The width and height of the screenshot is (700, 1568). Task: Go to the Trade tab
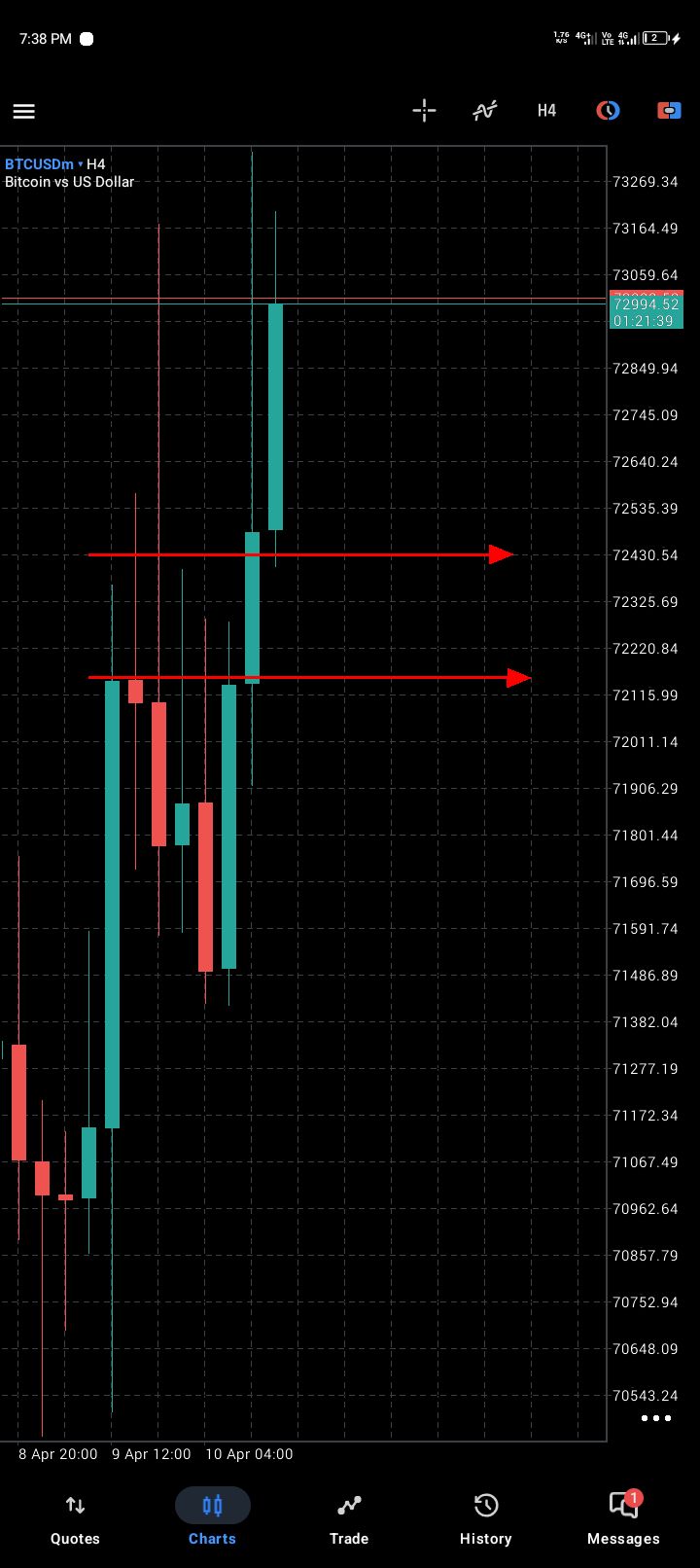click(x=349, y=1518)
